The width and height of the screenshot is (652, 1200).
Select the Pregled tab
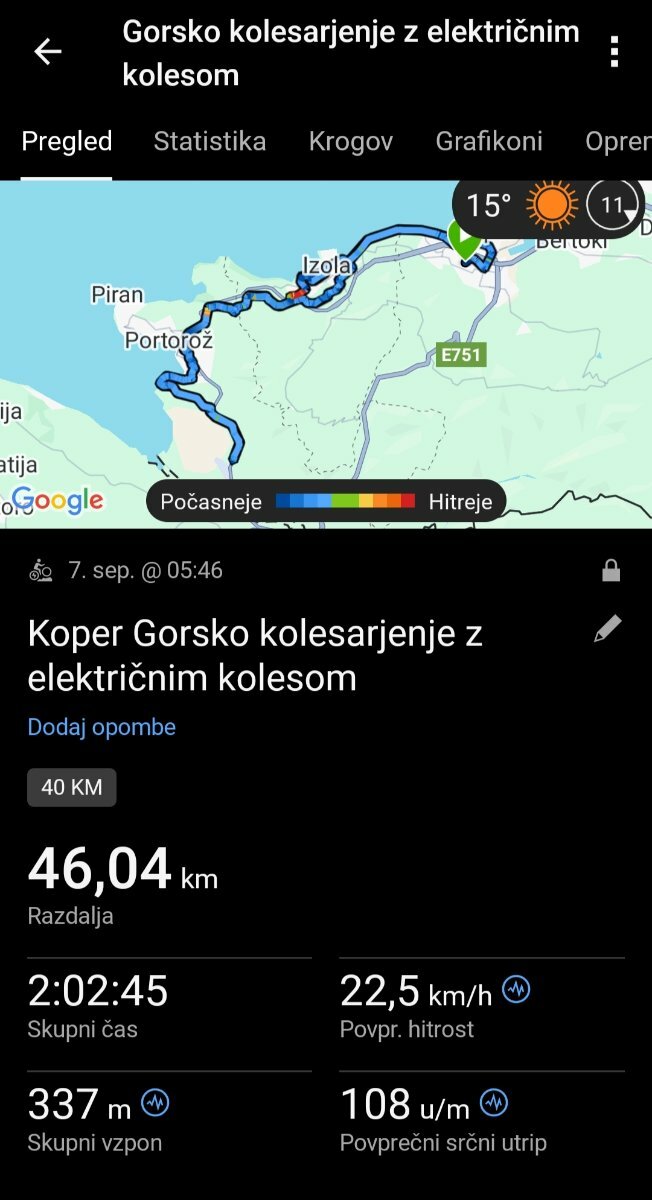click(67, 142)
